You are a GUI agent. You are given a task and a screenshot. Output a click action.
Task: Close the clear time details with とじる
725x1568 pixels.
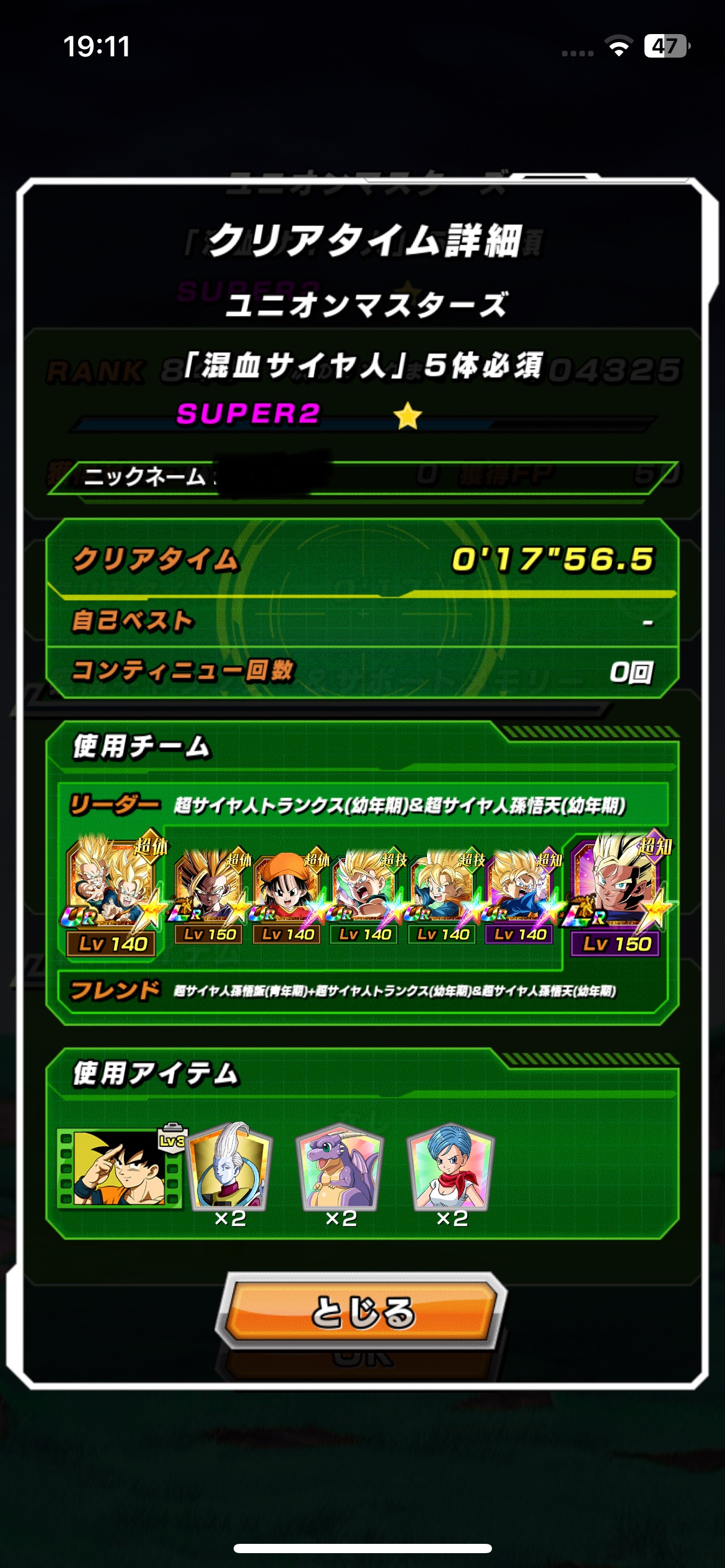coord(362,1310)
